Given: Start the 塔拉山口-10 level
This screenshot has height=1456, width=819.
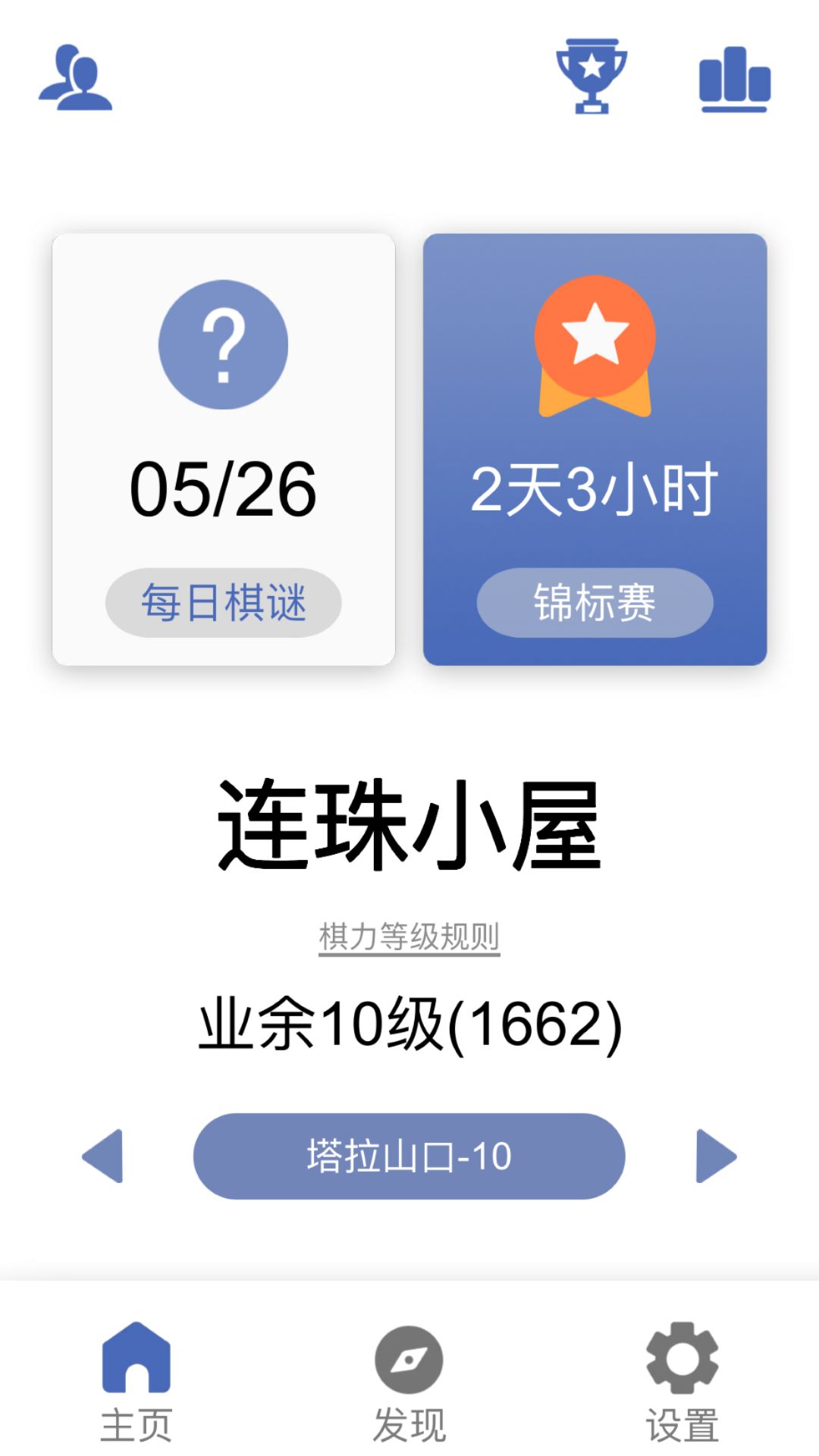Looking at the screenshot, I should [409, 1156].
